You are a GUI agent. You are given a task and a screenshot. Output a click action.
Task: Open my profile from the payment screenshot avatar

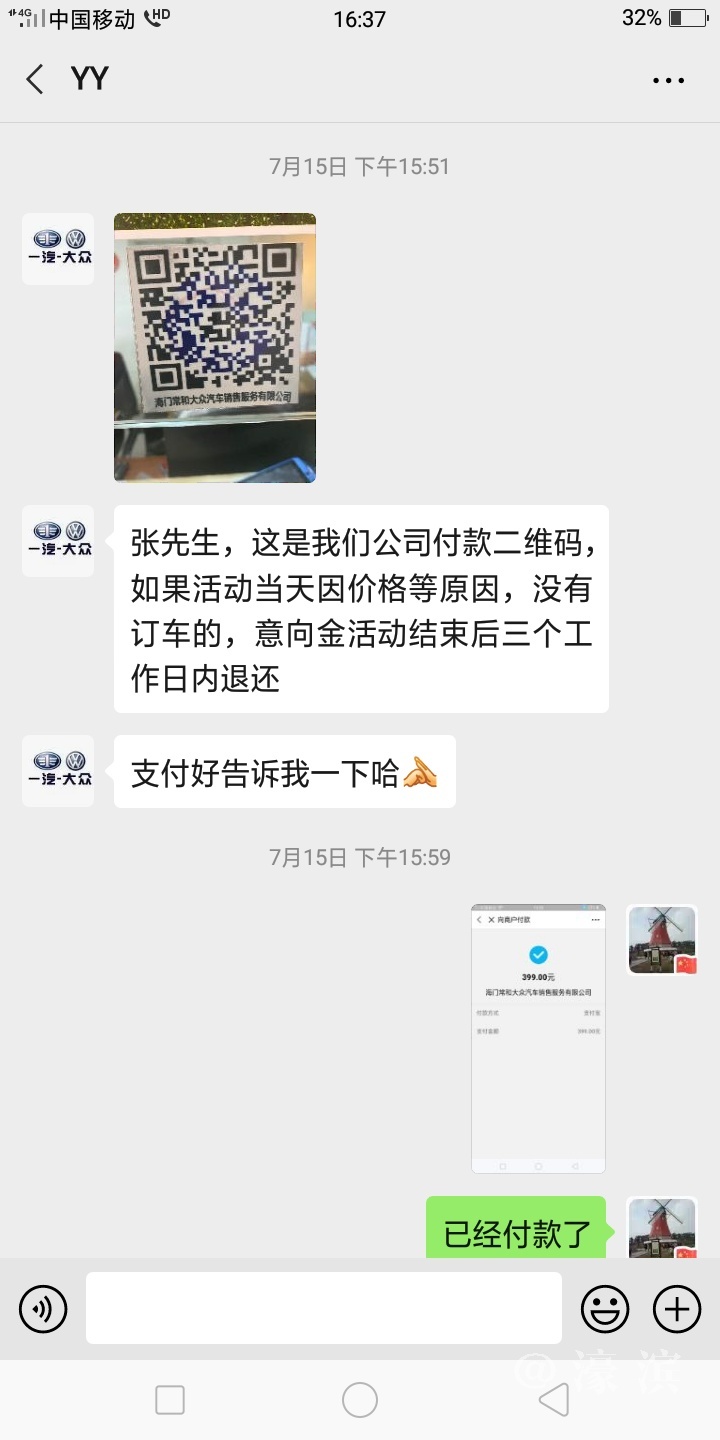pos(662,940)
